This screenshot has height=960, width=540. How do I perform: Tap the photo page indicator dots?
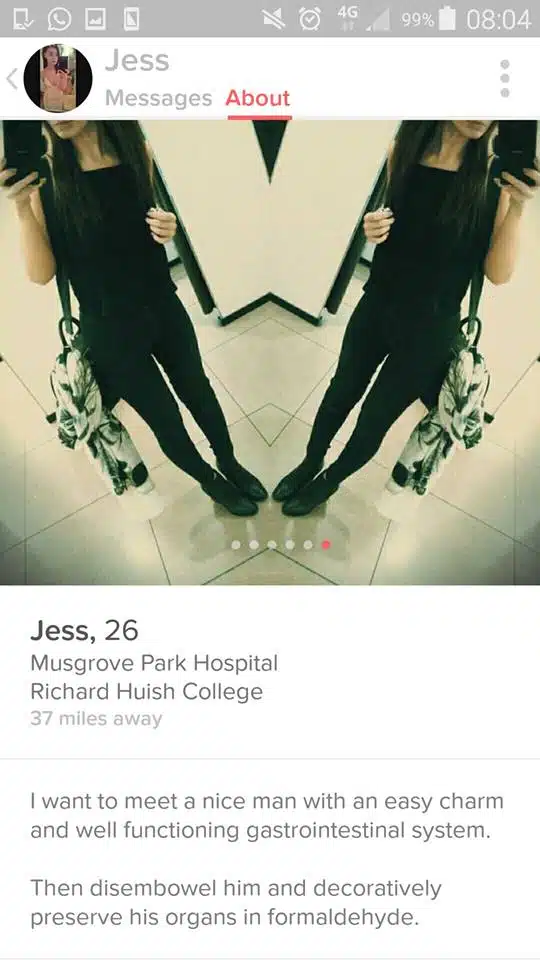(x=282, y=545)
